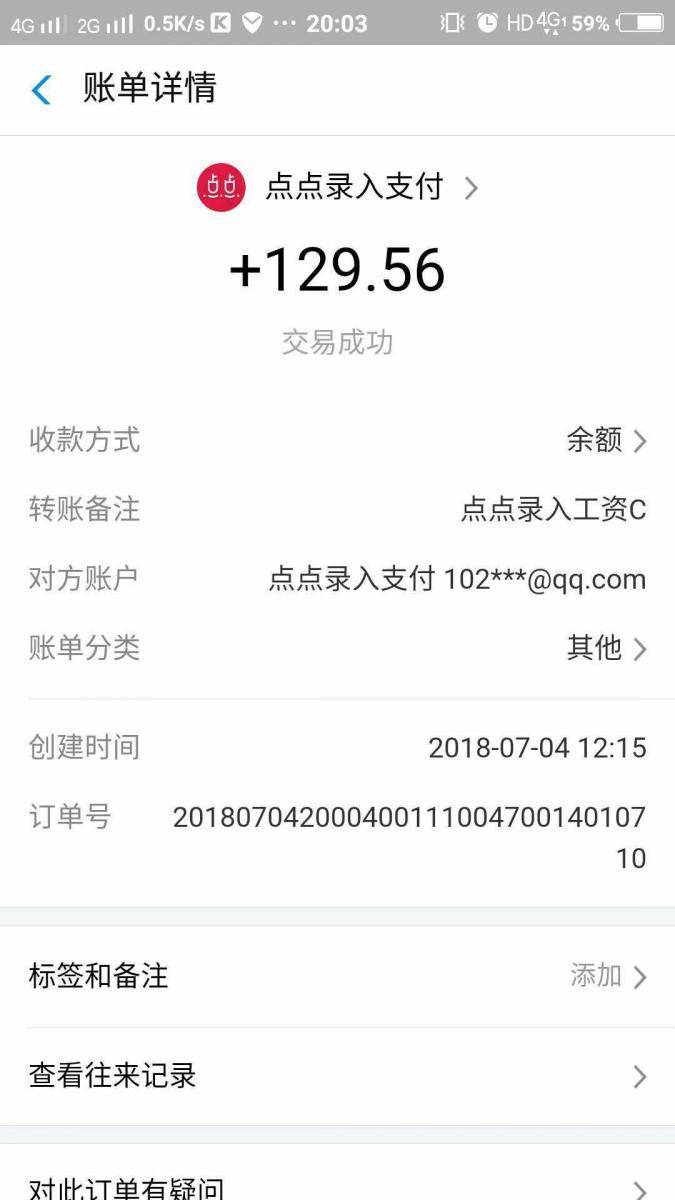
Task: Open the 收款方式 余额 row
Action: pyautogui.click(x=337, y=440)
